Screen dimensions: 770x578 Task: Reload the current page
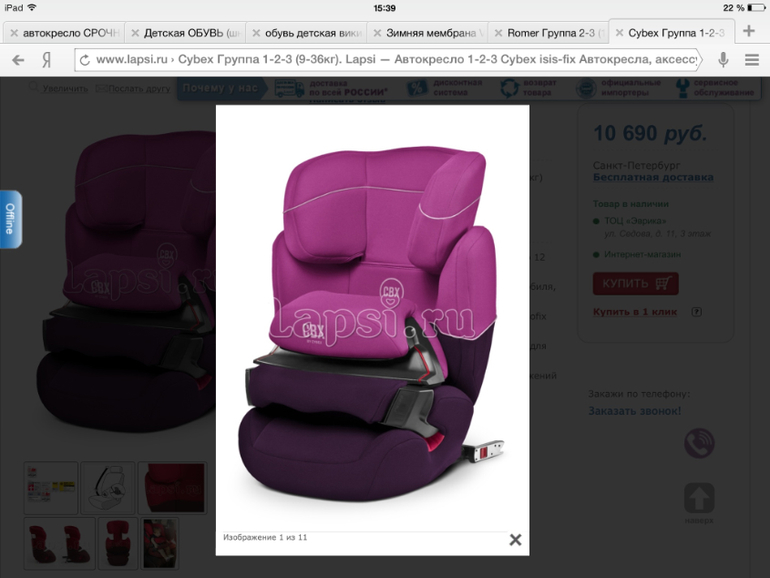tap(86, 60)
